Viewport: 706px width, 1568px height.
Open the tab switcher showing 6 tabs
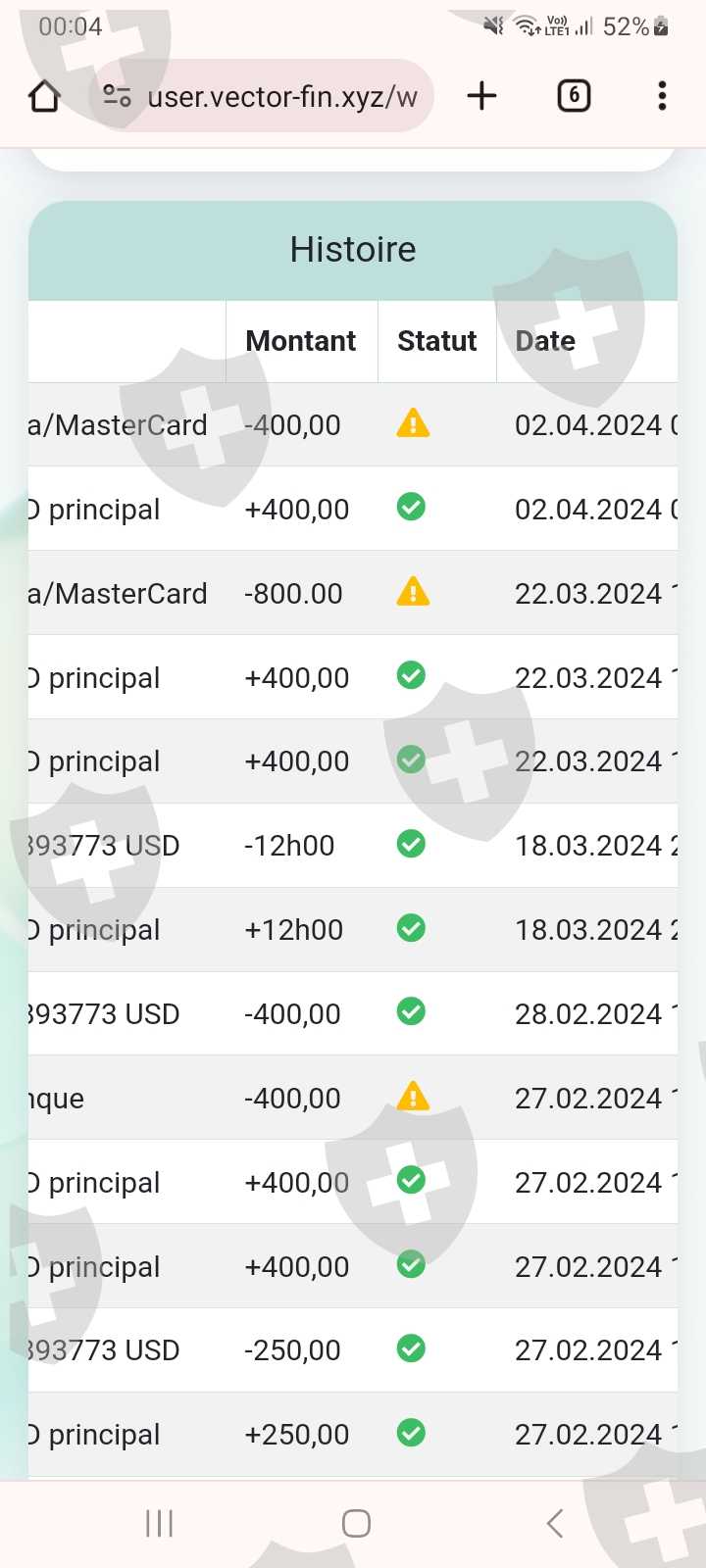pos(574,96)
